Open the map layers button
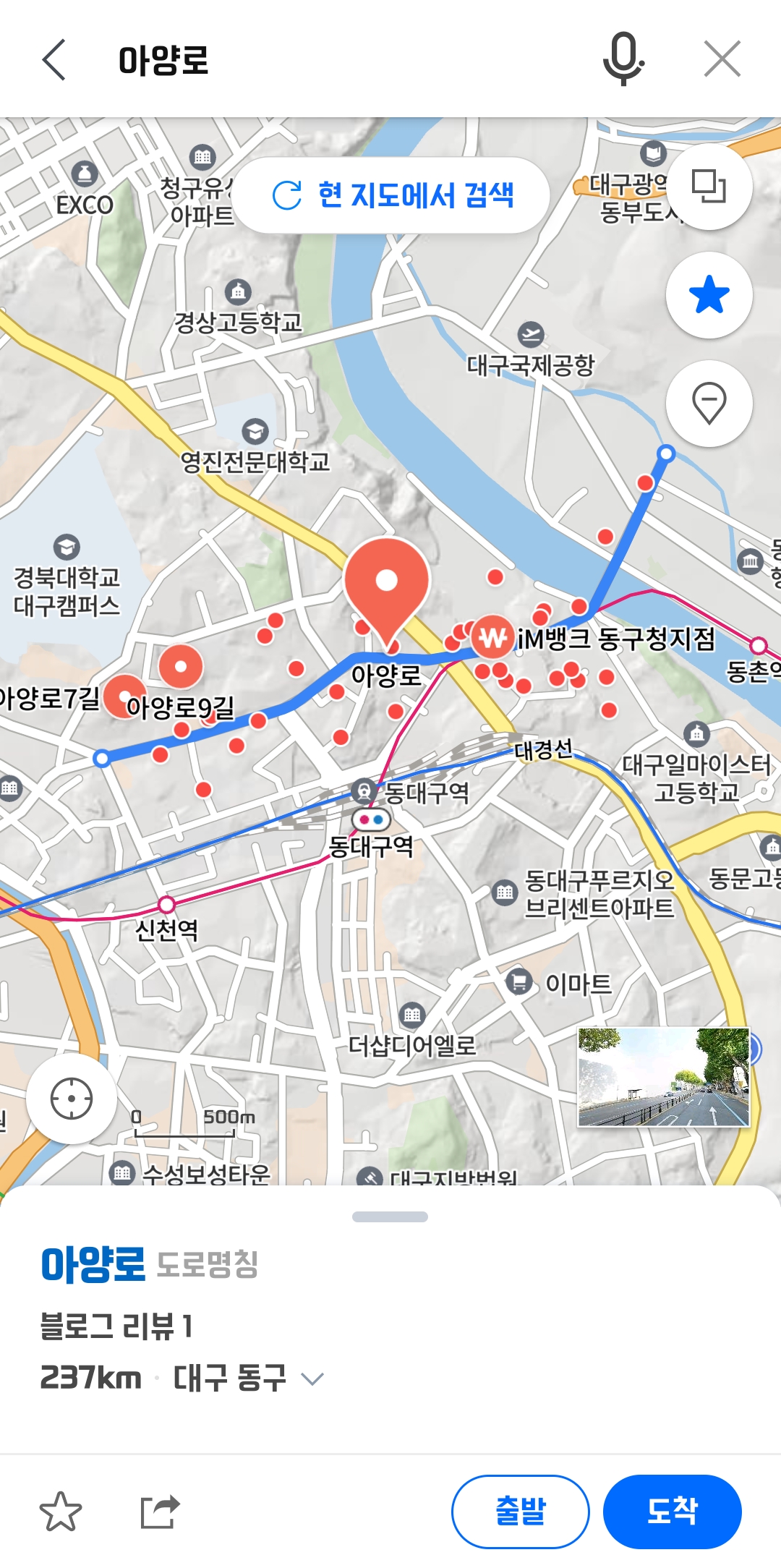Image resolution: width=781 pixels, height=1568 pixels. click(709, 187)
